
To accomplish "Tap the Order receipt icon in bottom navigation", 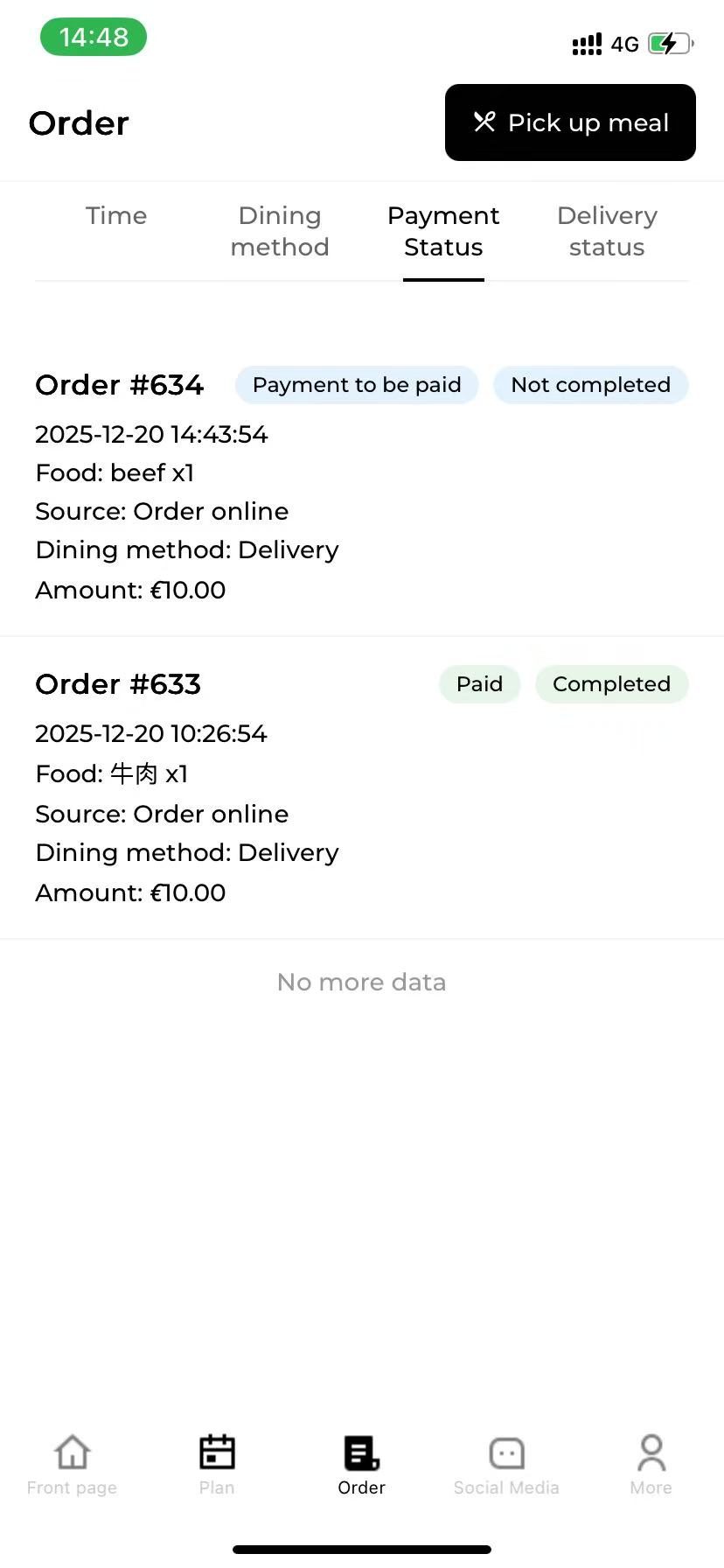I will [x=361, y=1452].
